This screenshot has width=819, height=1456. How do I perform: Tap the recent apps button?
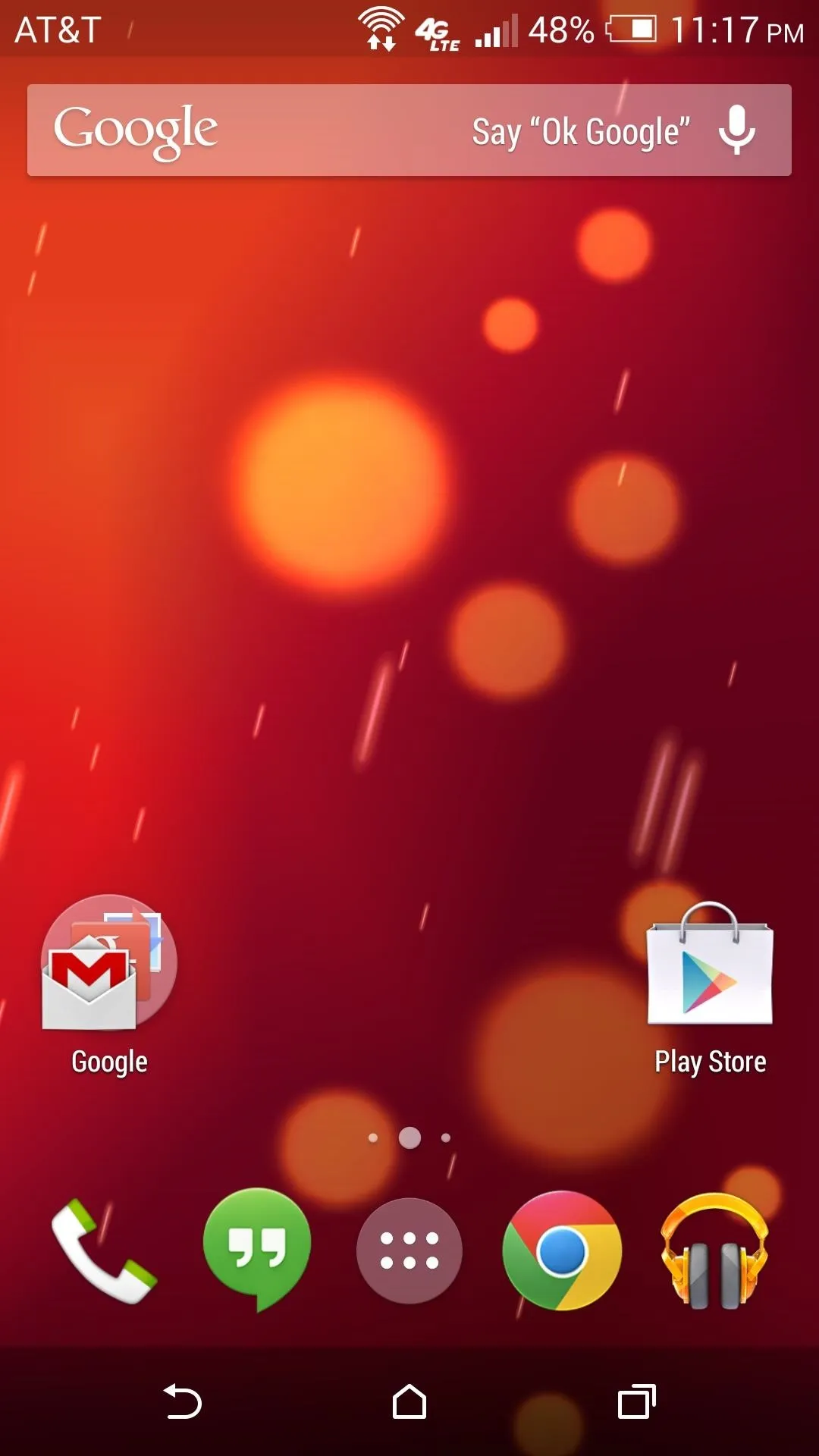coord(637,1401)
